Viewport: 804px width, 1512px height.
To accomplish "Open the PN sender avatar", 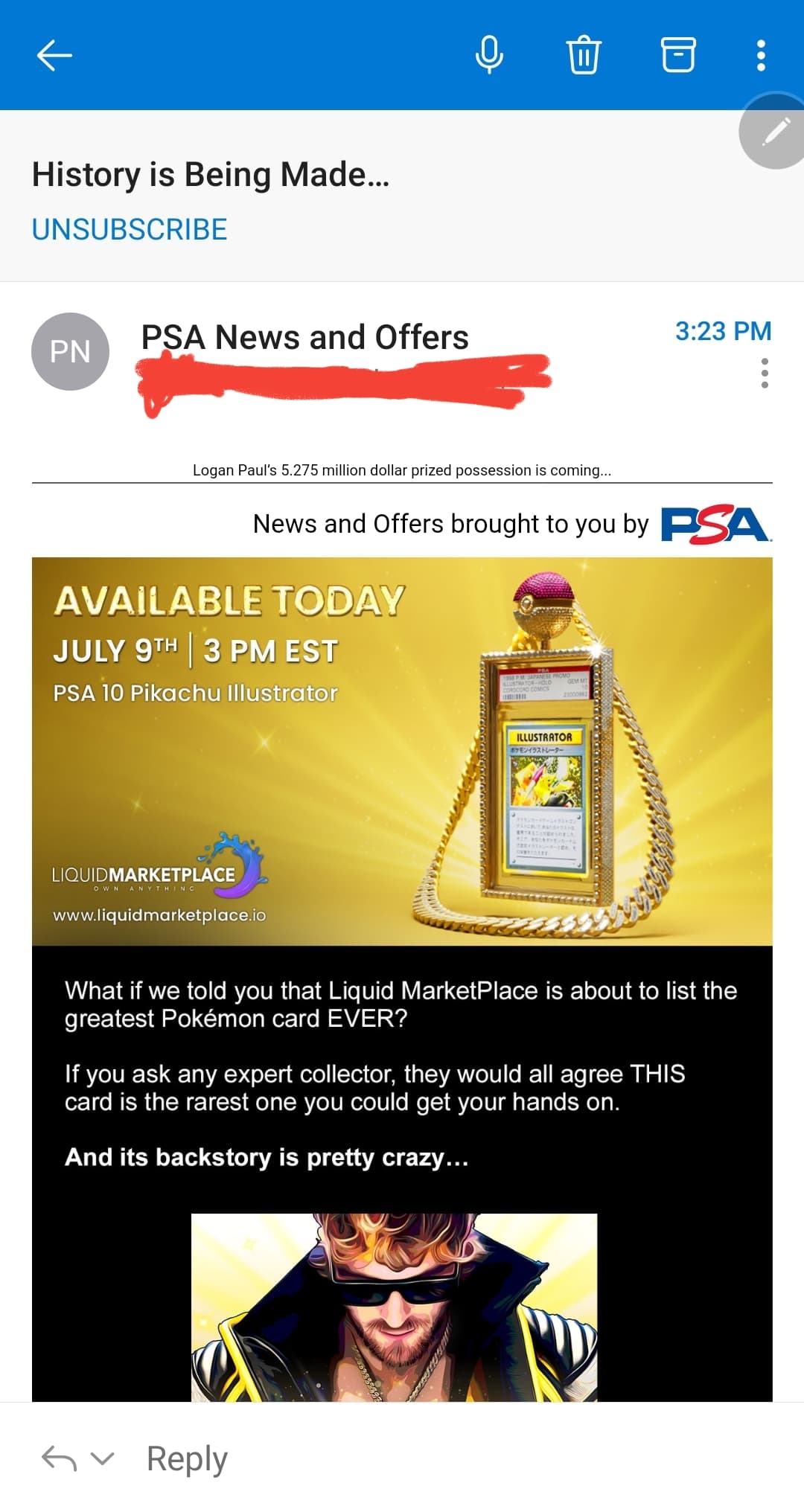I will [70, 351].
